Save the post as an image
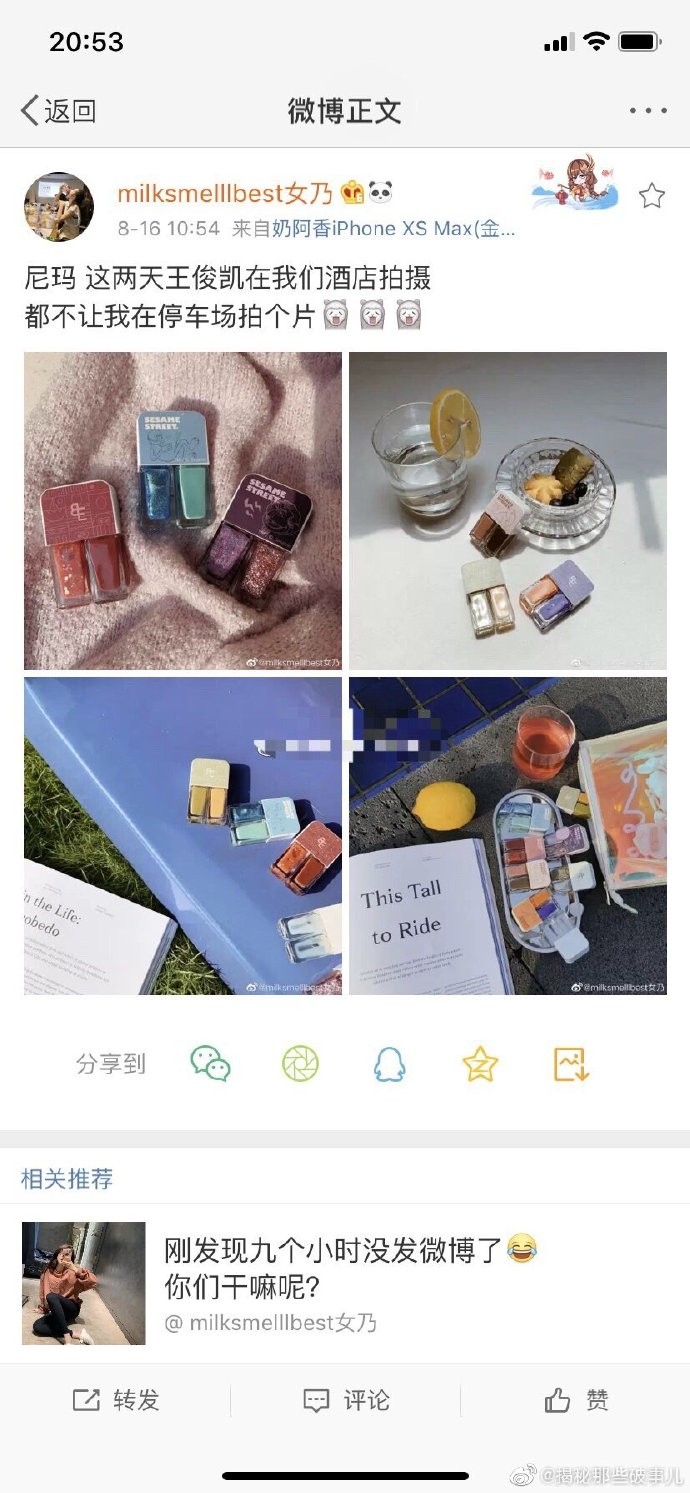 point(571,1064)
